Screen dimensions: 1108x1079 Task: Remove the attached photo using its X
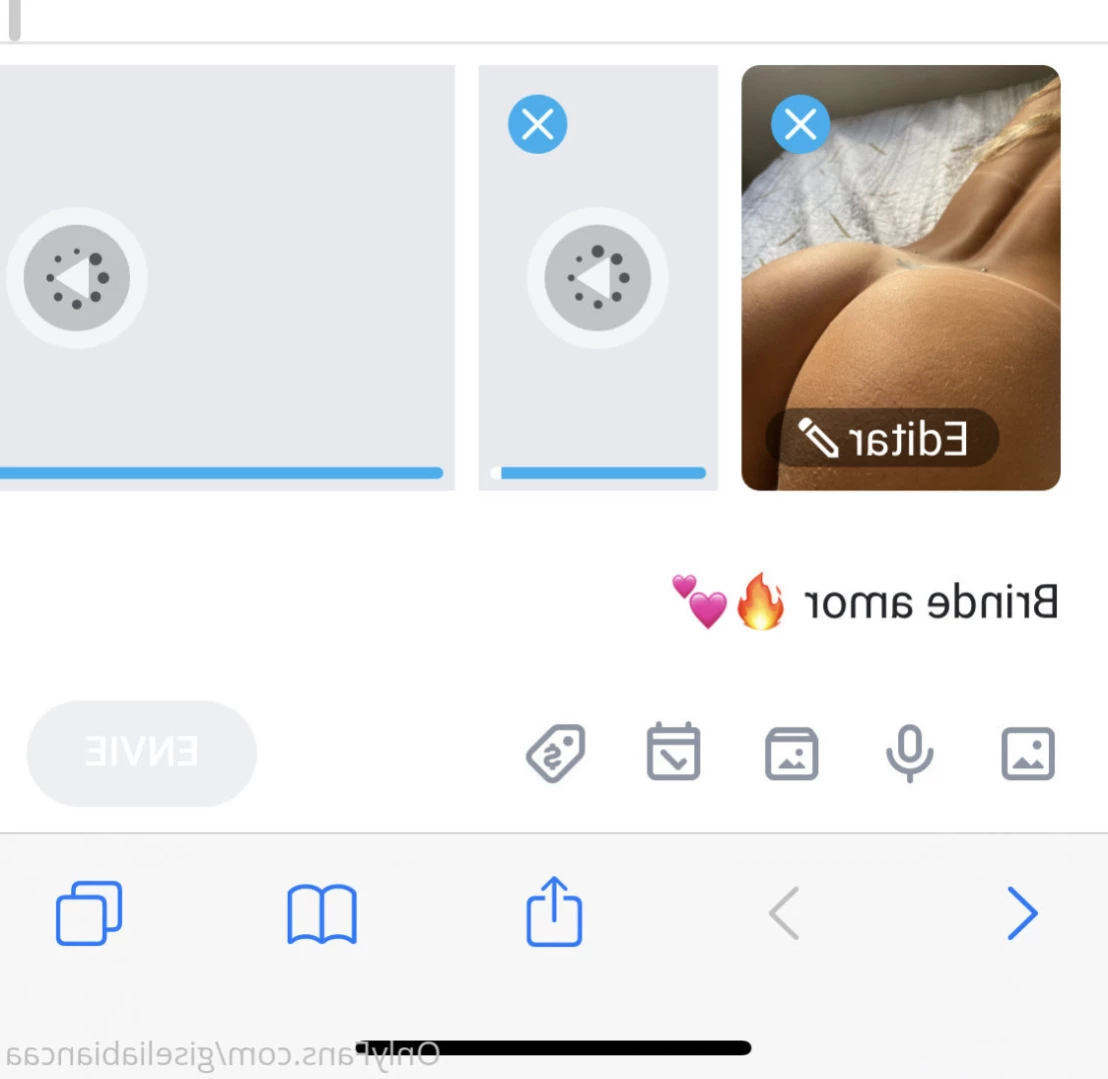tap(800, 125)
